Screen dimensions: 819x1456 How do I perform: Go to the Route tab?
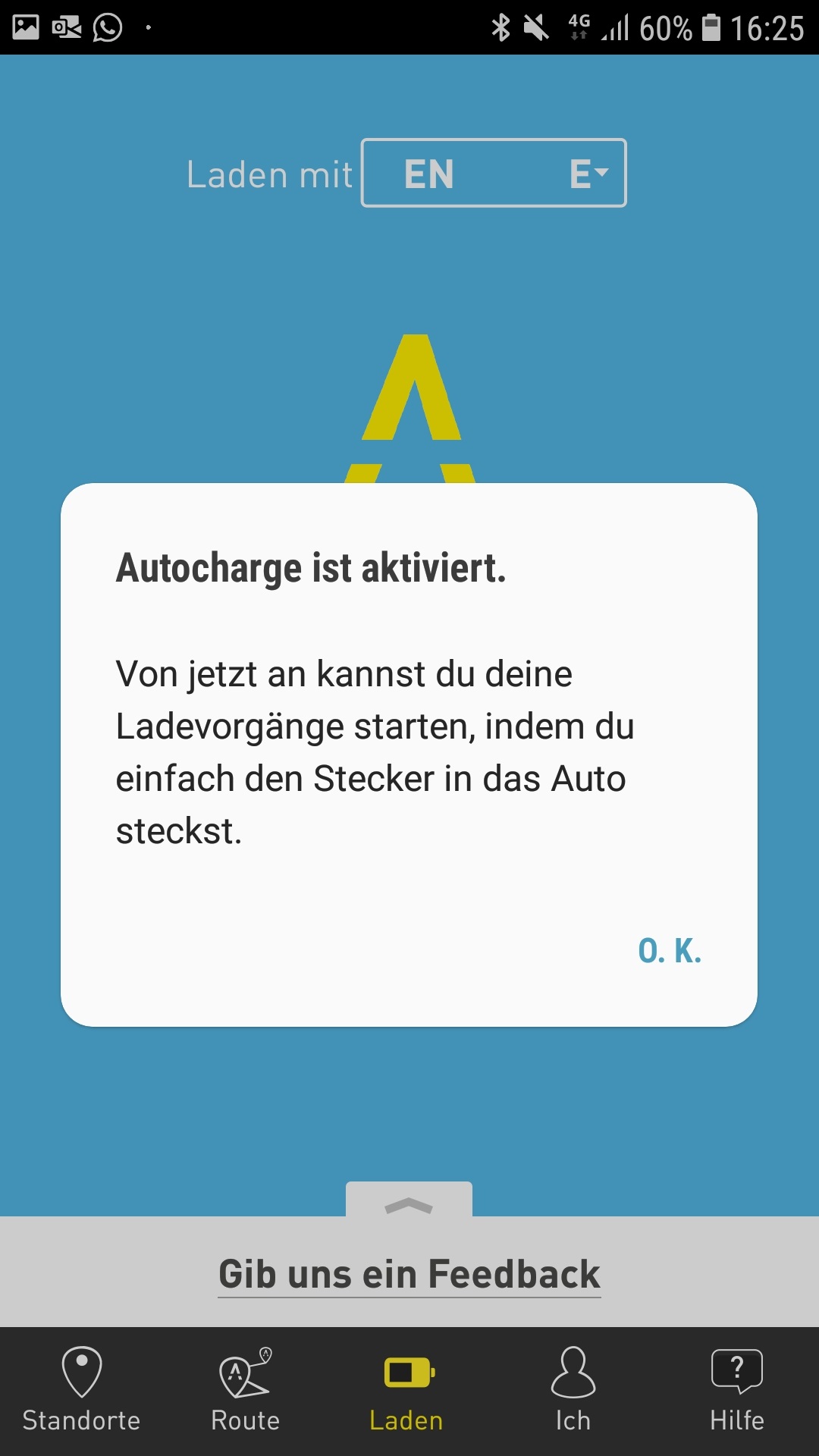[245, 1391]
